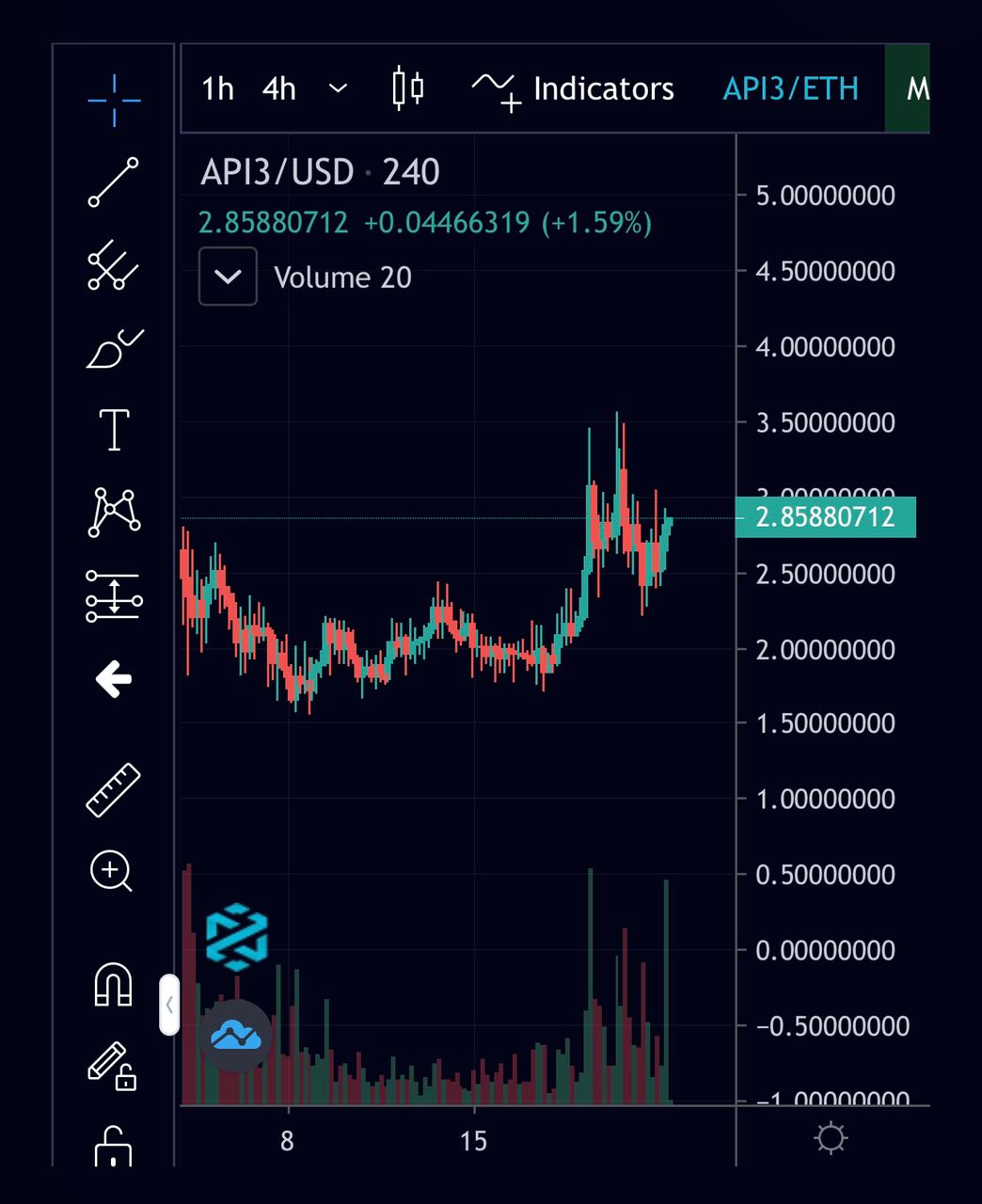
Task: Open the pitchfork drawing tool
Action: click(x=114, y=266)
